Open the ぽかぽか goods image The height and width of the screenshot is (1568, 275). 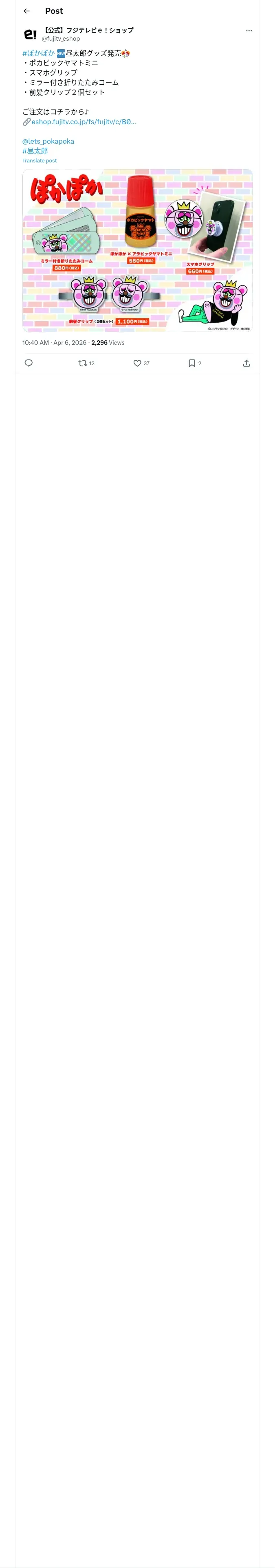pyautogui.click(x=137, y=250)
